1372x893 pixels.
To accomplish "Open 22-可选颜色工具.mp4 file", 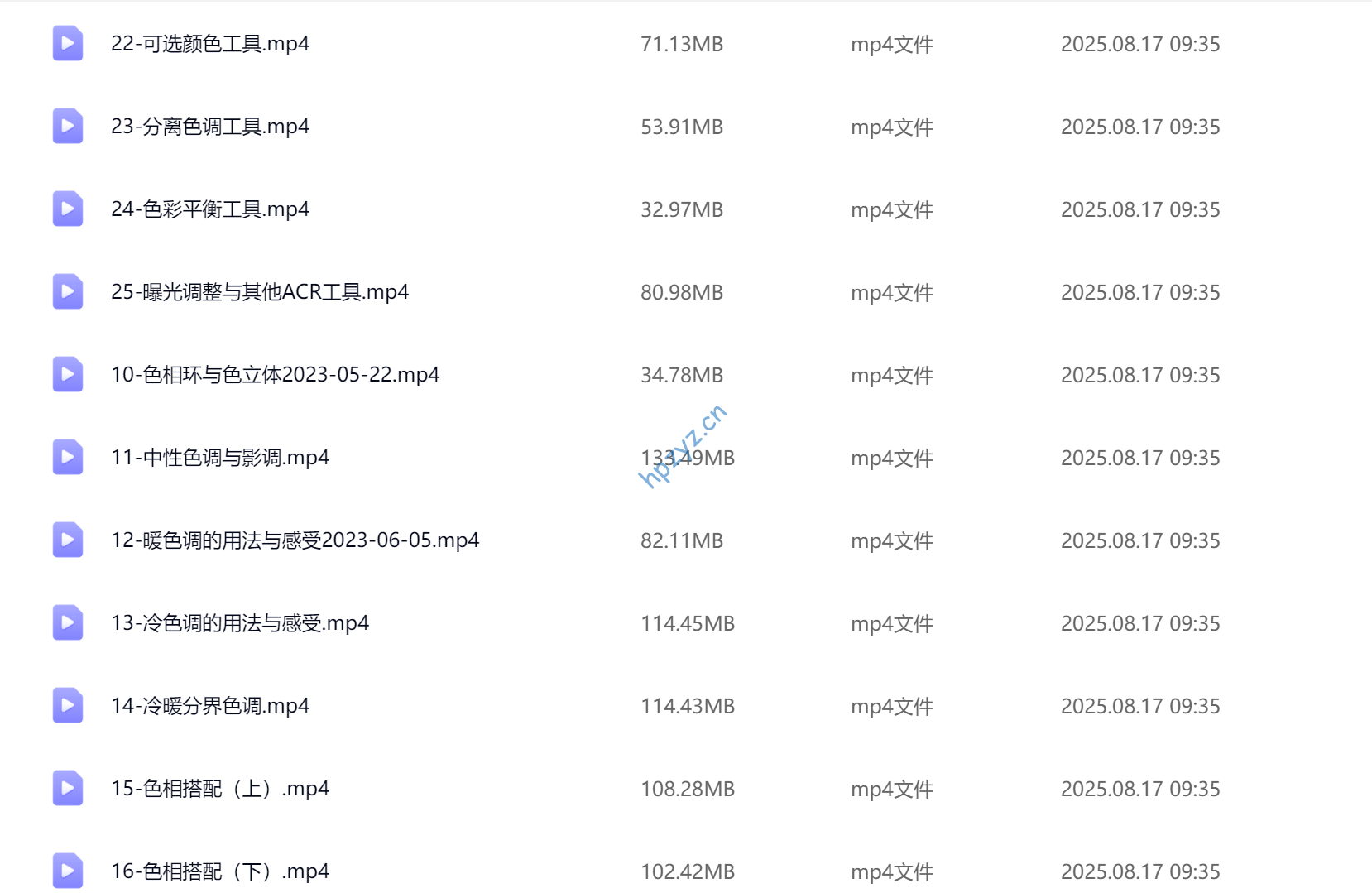I will click(x=210, y=44).
